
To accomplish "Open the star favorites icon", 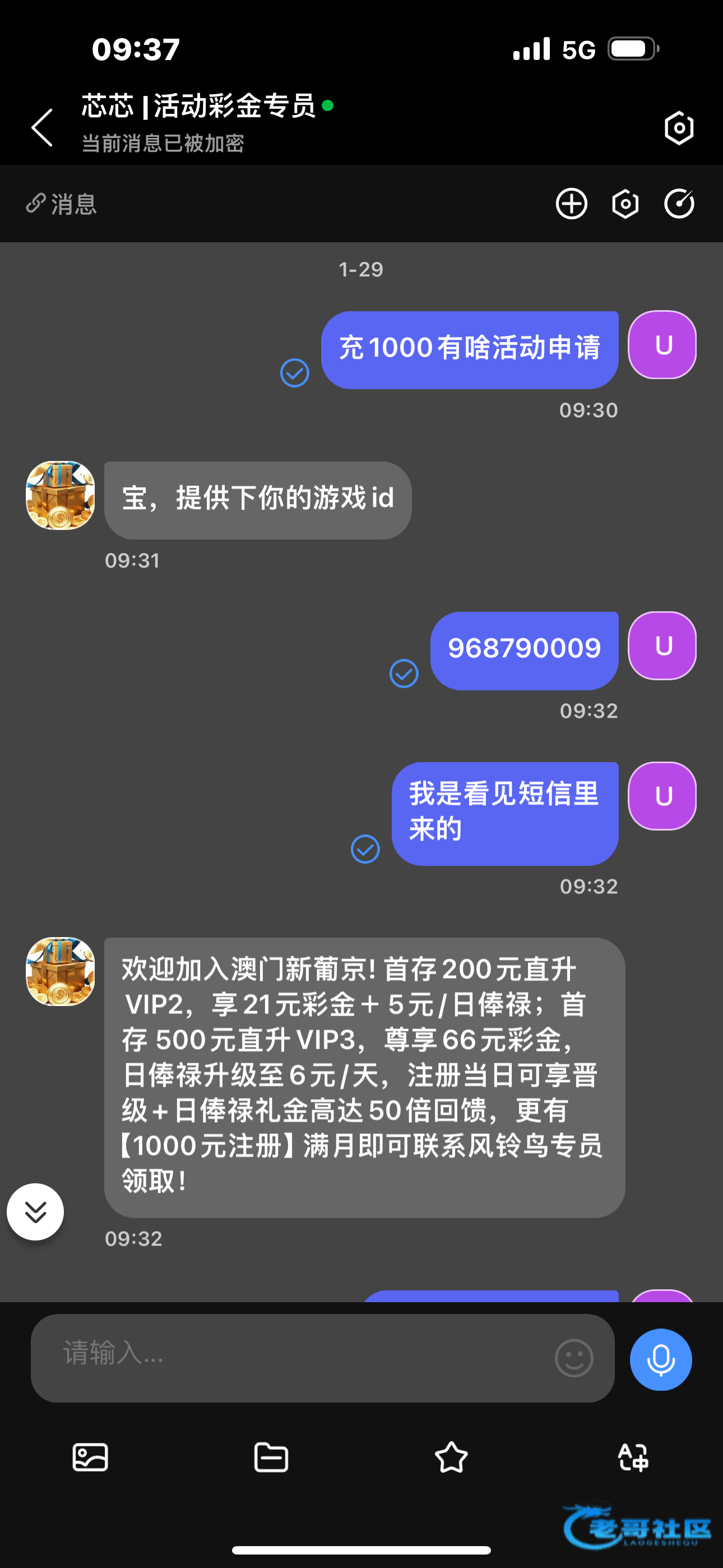I will tap(452, 1457).
